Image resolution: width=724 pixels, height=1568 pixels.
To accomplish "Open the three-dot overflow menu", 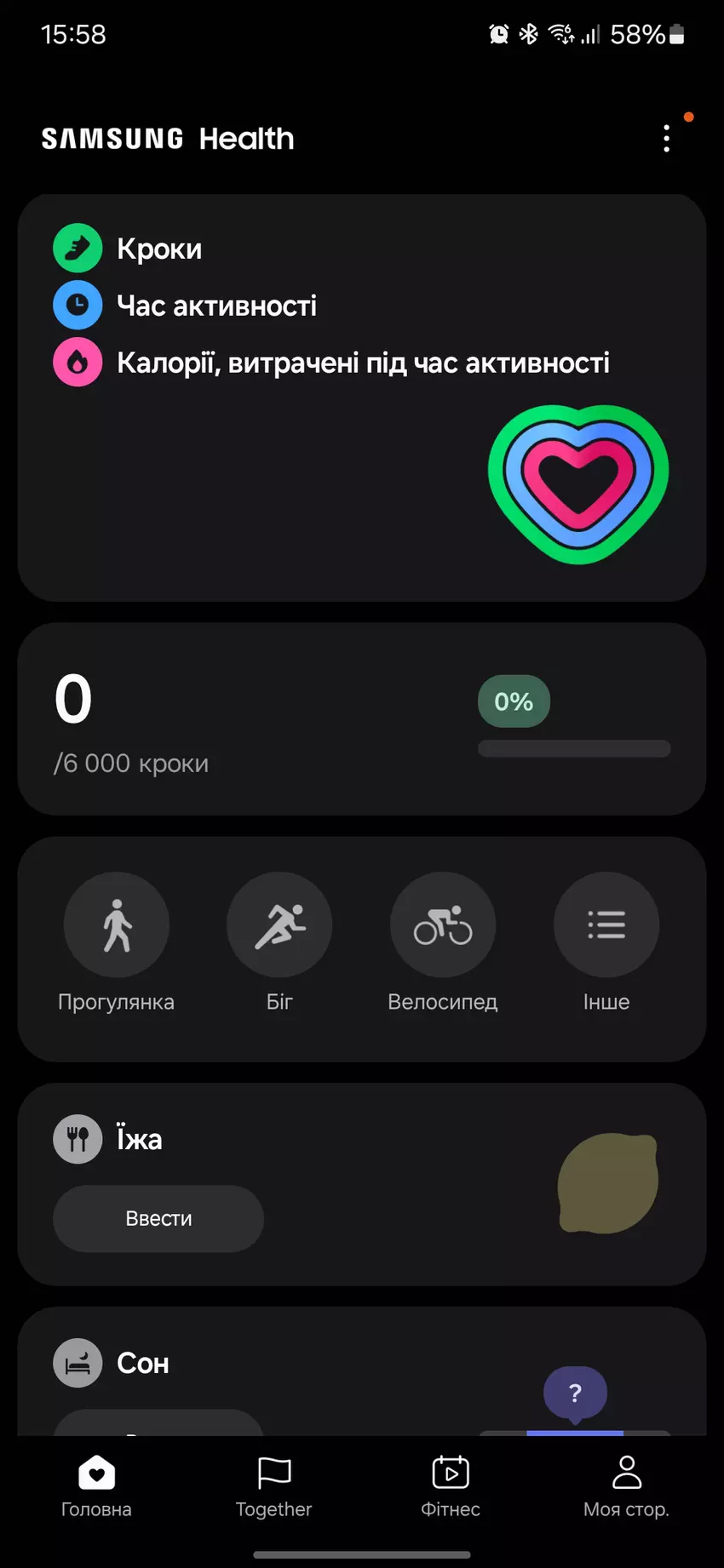I will click(x=666, y=138).
